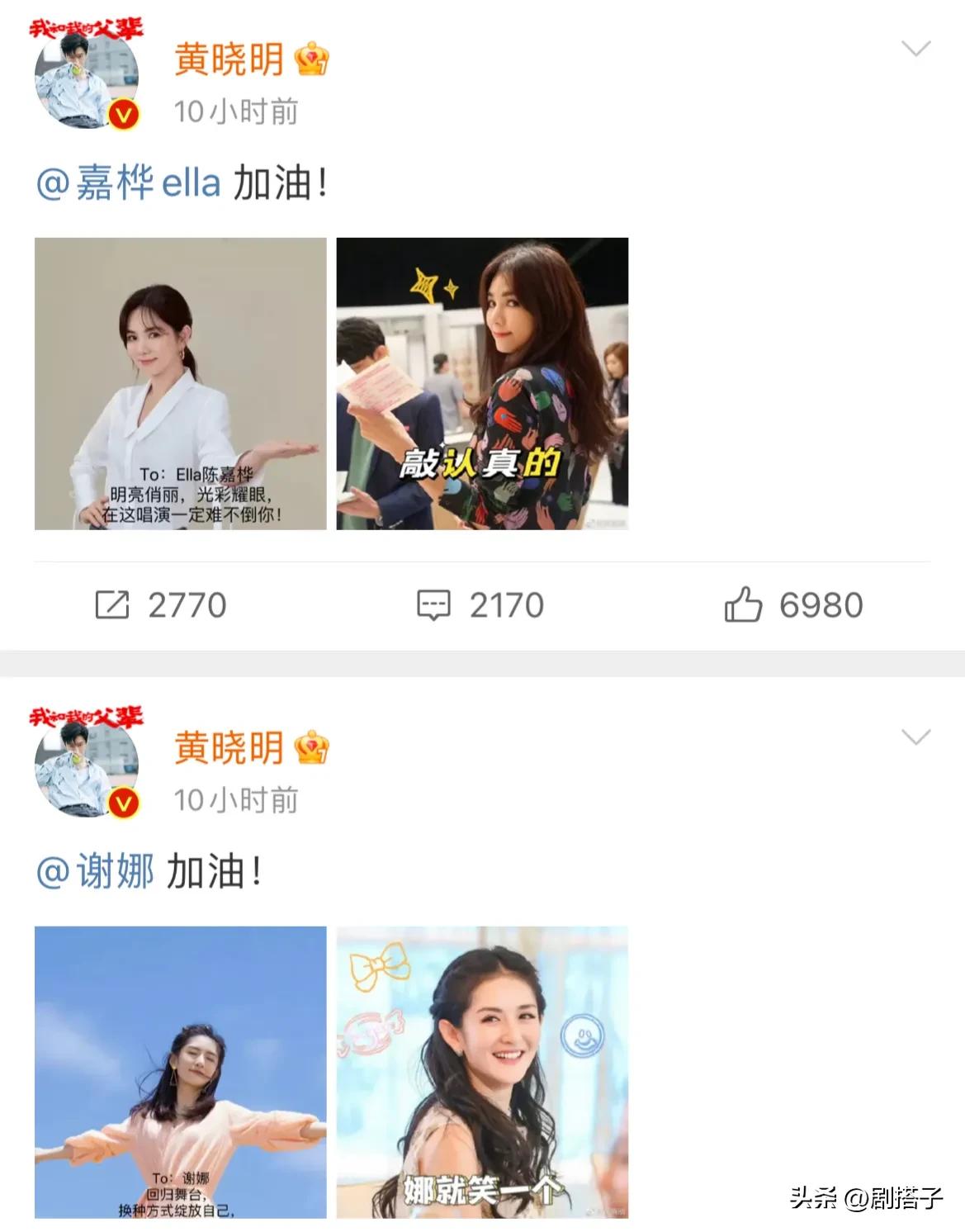Click the 10小时前 timestamp of first post

(234, 111)
